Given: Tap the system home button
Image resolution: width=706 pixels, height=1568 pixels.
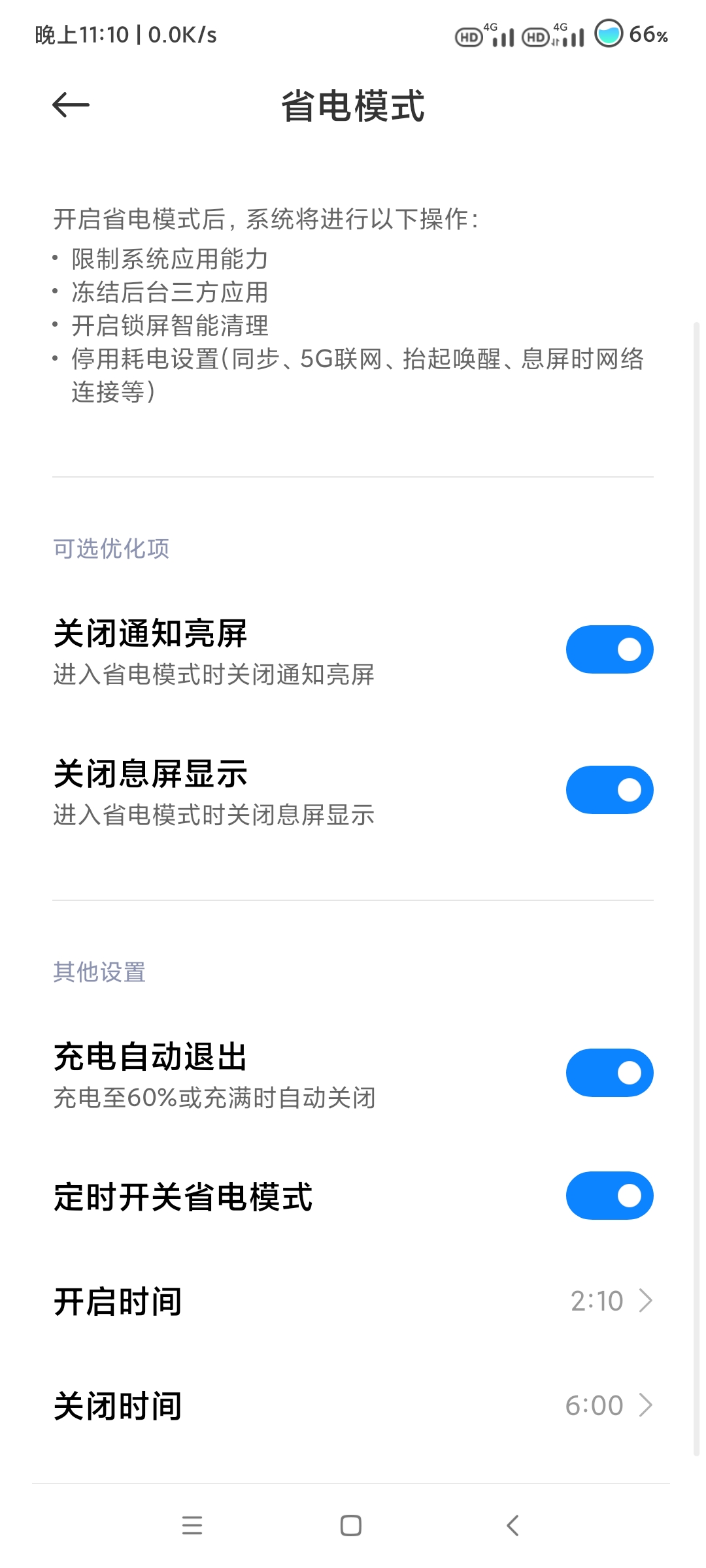Looking at the screenshot, I should (351, 1526).
